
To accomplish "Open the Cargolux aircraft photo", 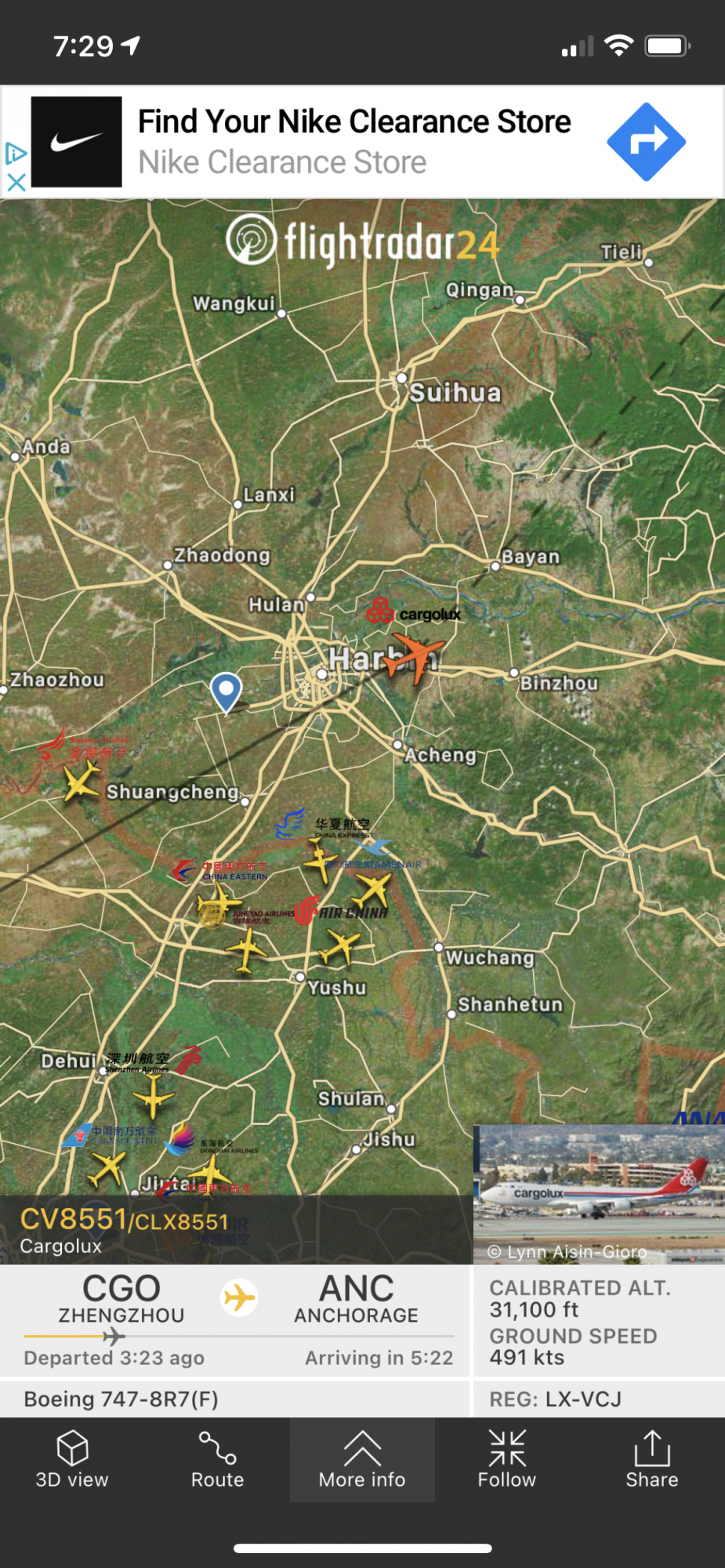I will [x=599, y=1193].
